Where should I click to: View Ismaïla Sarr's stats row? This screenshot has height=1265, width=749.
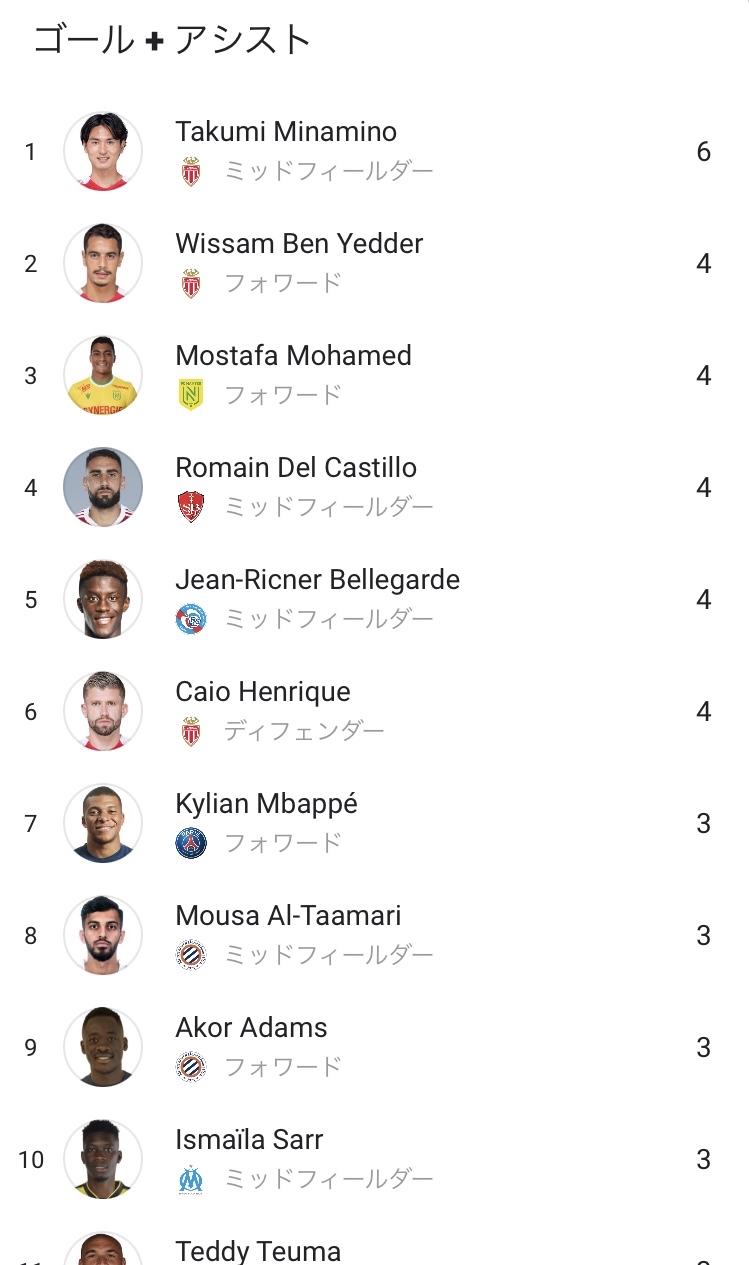pyautogui.click(x=374, y=1159)
